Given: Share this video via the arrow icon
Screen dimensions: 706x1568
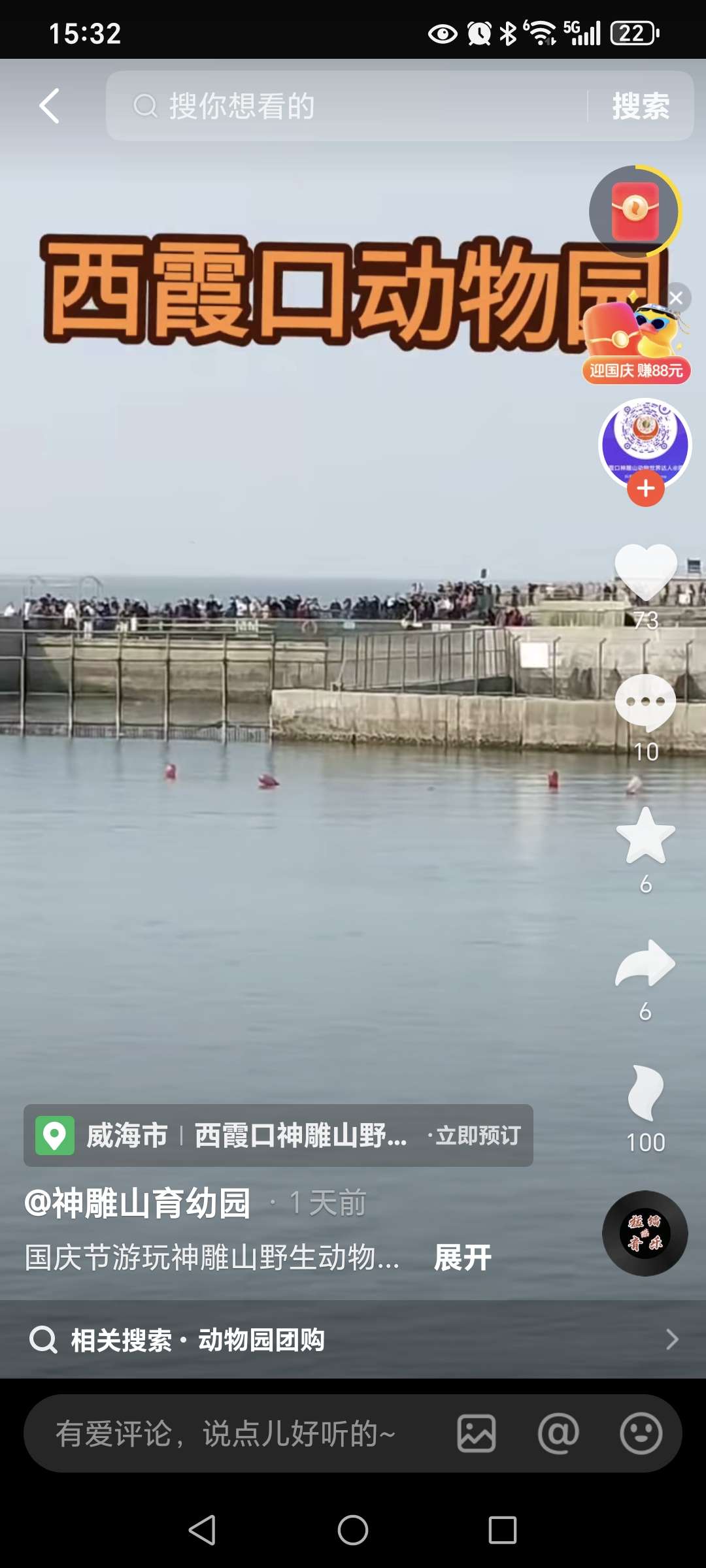Looking at the screenshot, I should click(646, 964).
